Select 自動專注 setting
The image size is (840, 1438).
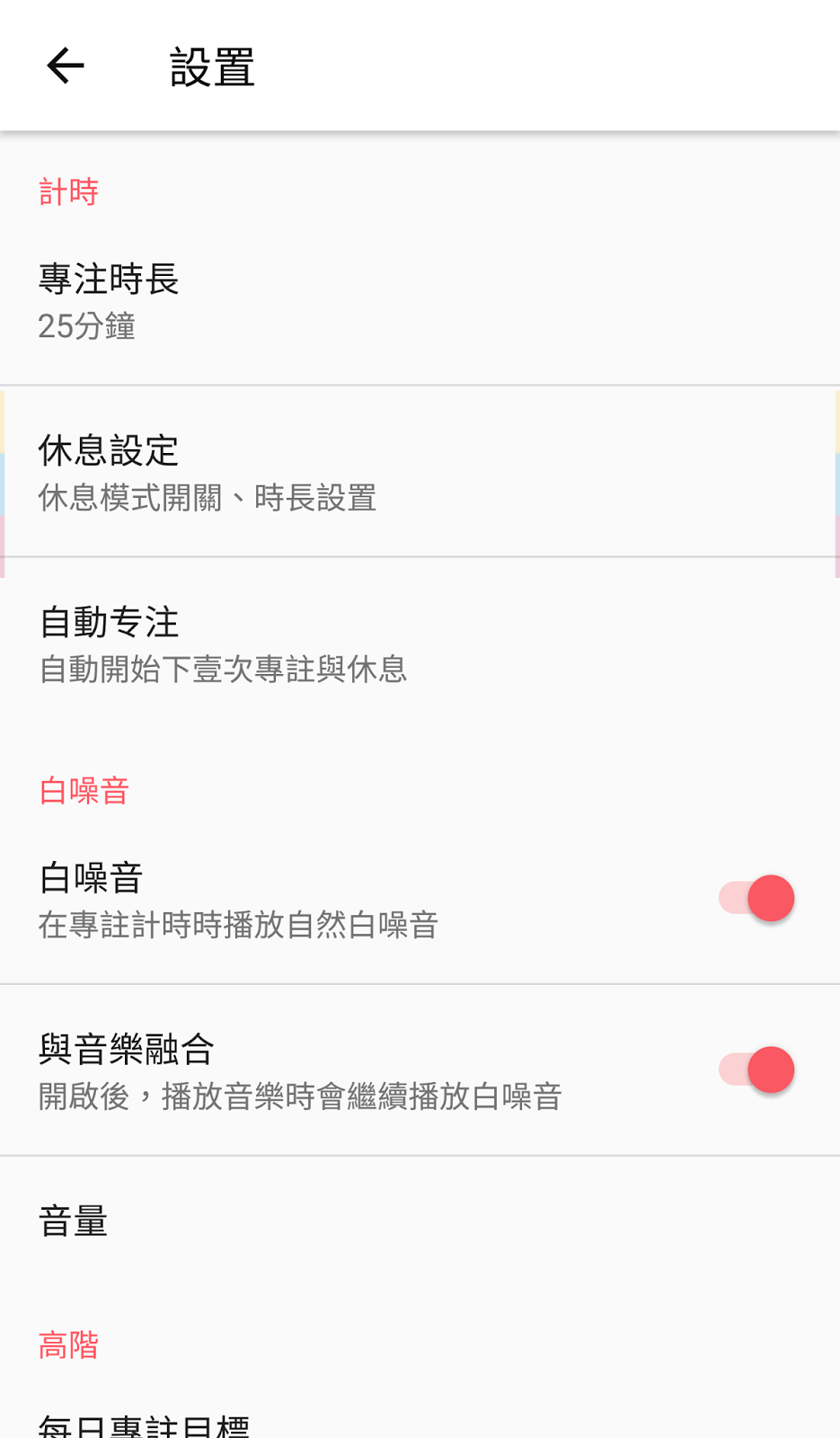coord(419,644)
